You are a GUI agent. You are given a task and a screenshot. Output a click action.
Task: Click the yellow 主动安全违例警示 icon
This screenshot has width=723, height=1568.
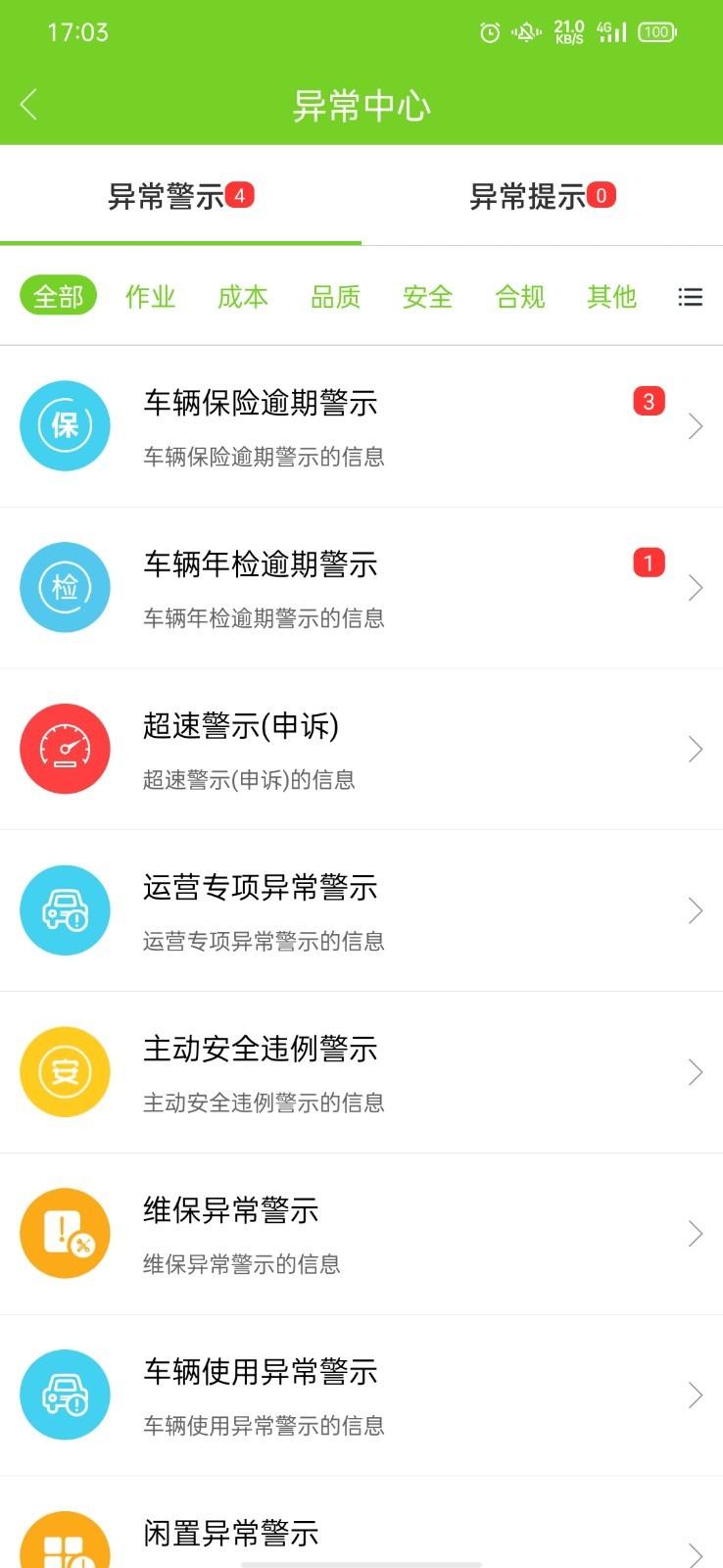[65, 1071]
